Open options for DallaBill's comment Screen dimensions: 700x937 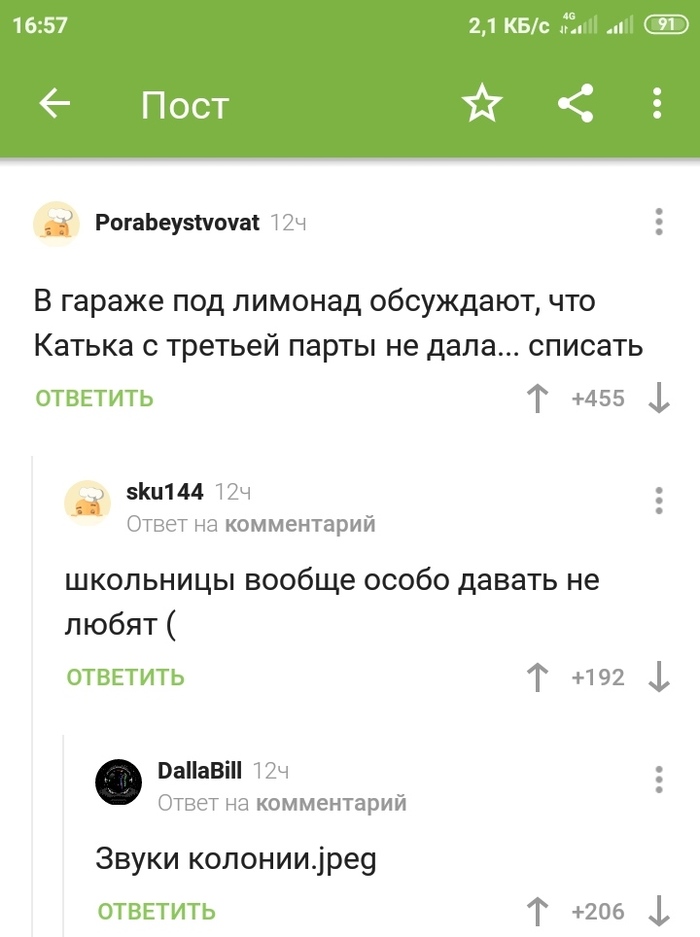pos(659,779)
